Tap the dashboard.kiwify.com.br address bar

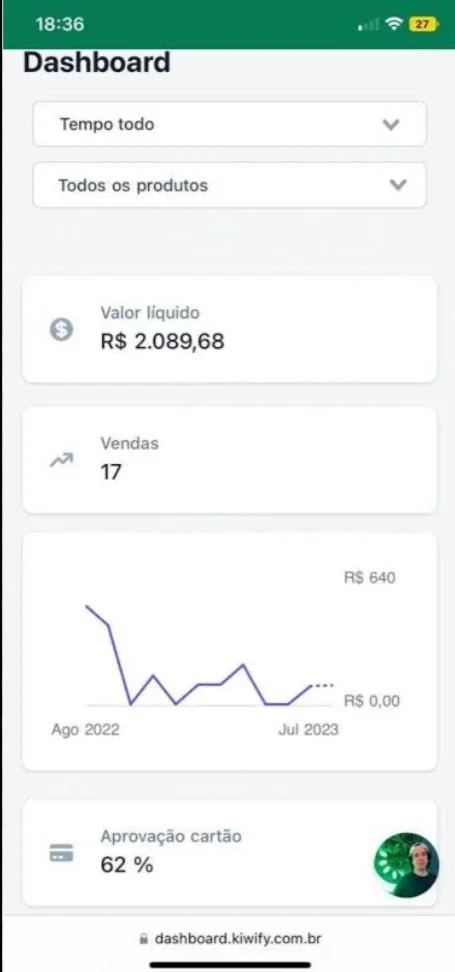click(x=230, y=938)
